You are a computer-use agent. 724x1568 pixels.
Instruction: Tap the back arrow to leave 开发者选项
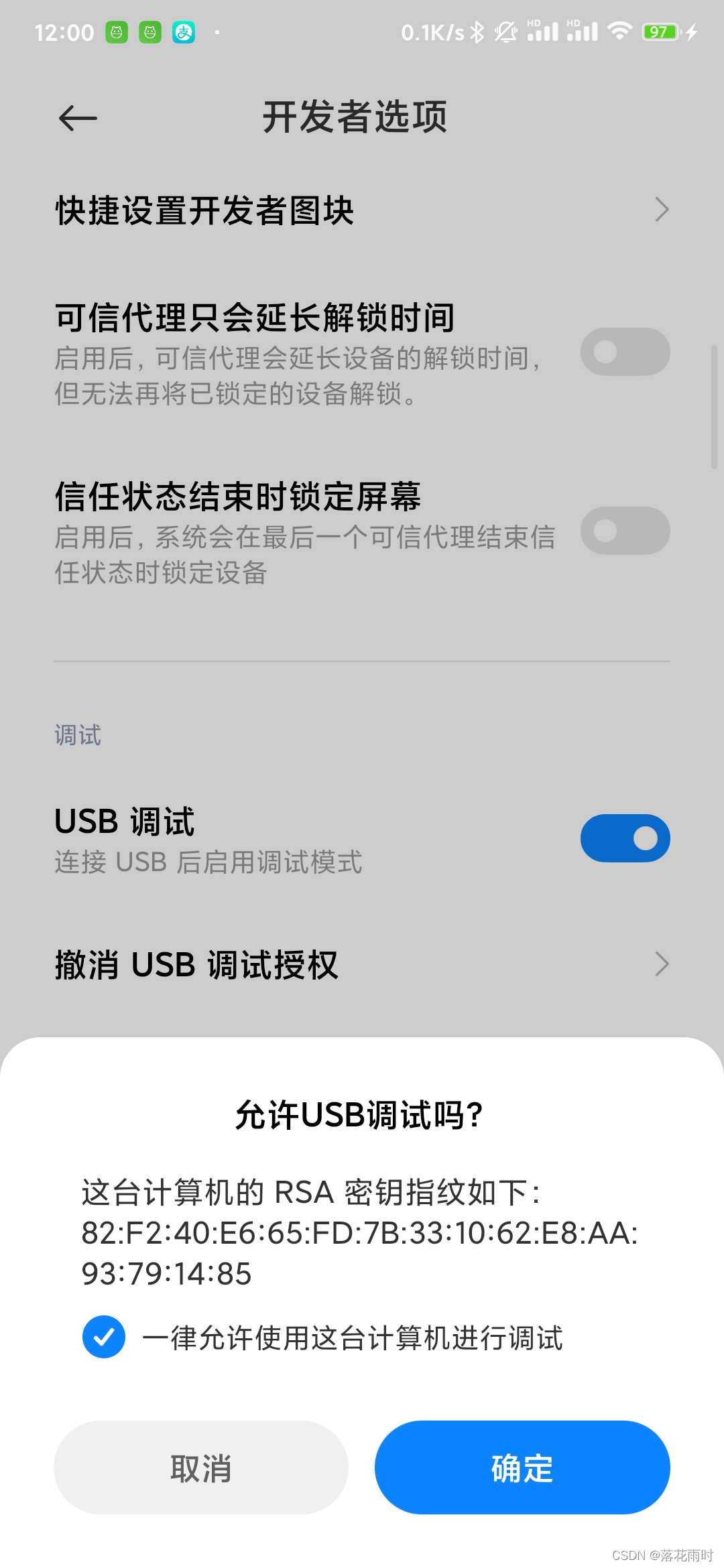(77, 118)
